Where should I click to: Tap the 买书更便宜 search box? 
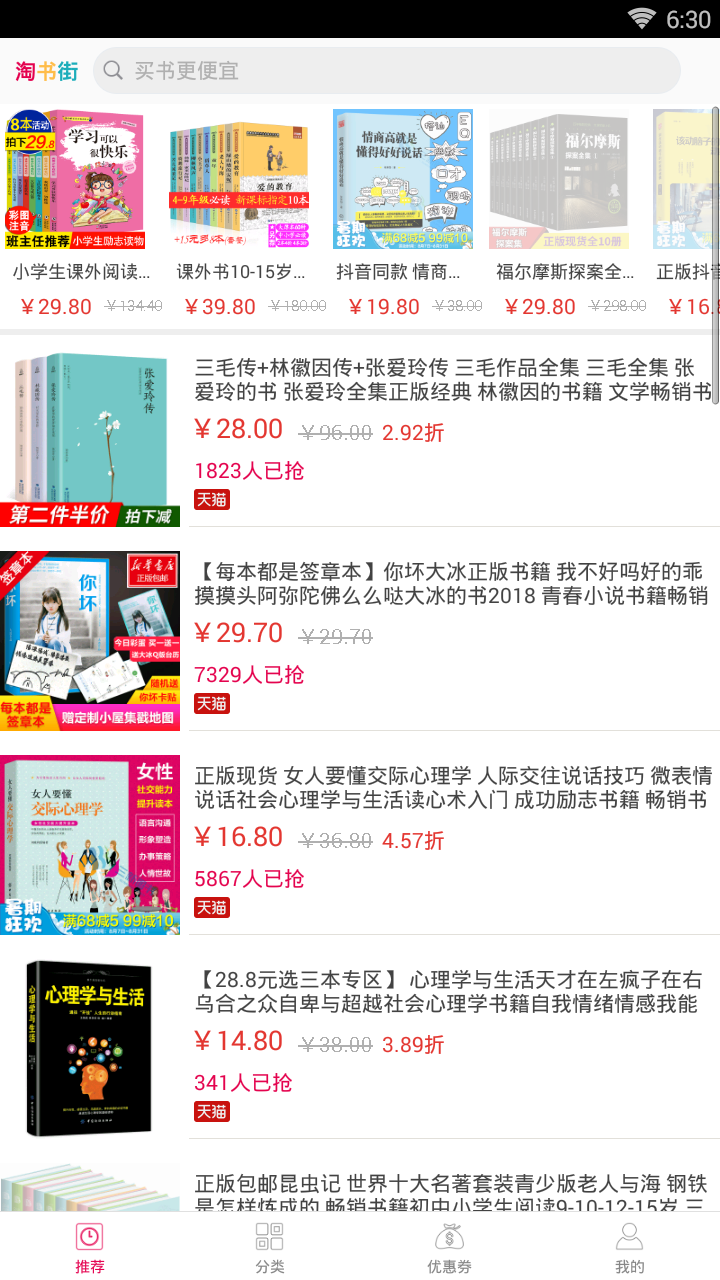point(386,71)
